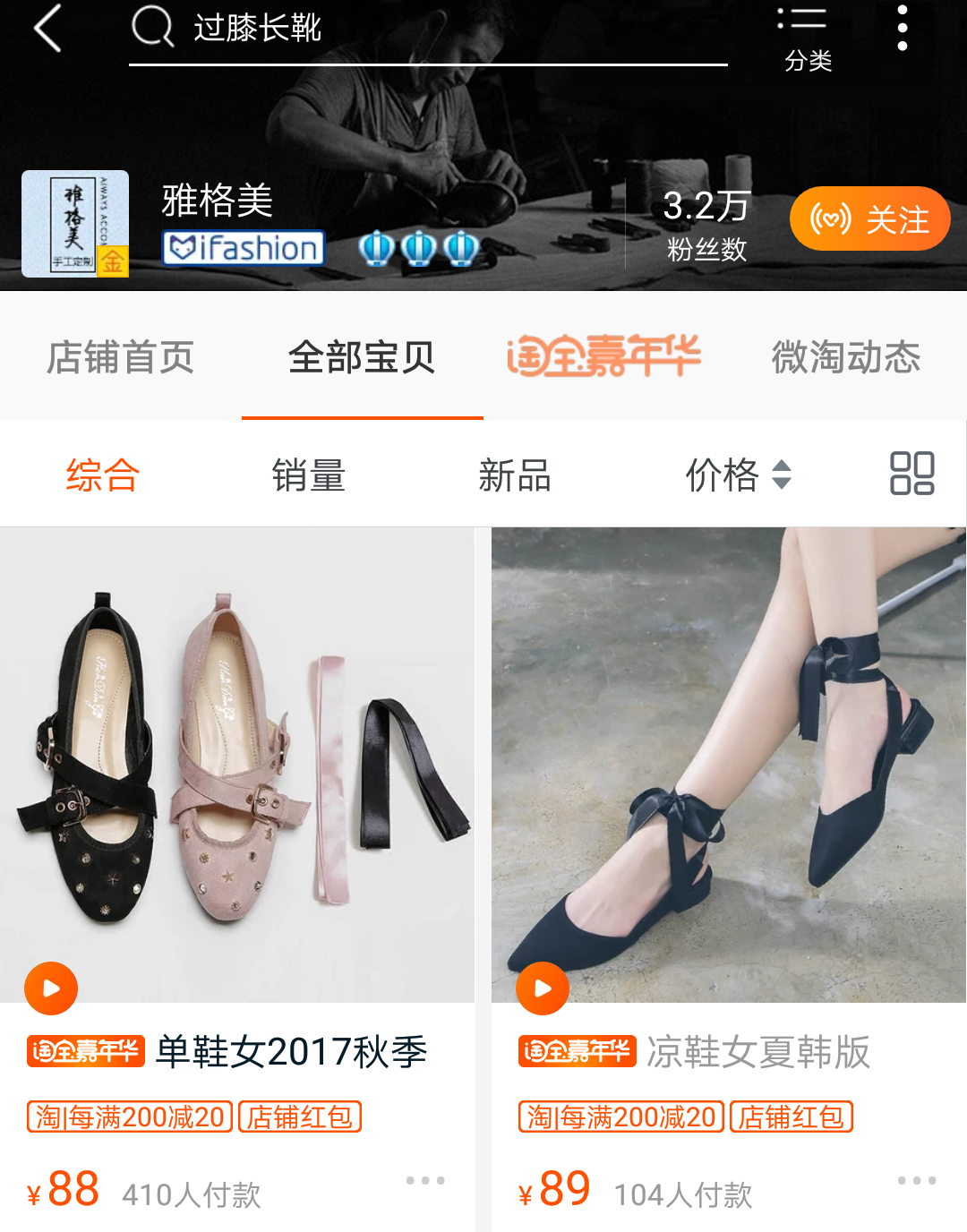Tap the 关注 follow button
Image resolution: width=967 pixels, height=1232 pixels.
click(x=869, y=218)
